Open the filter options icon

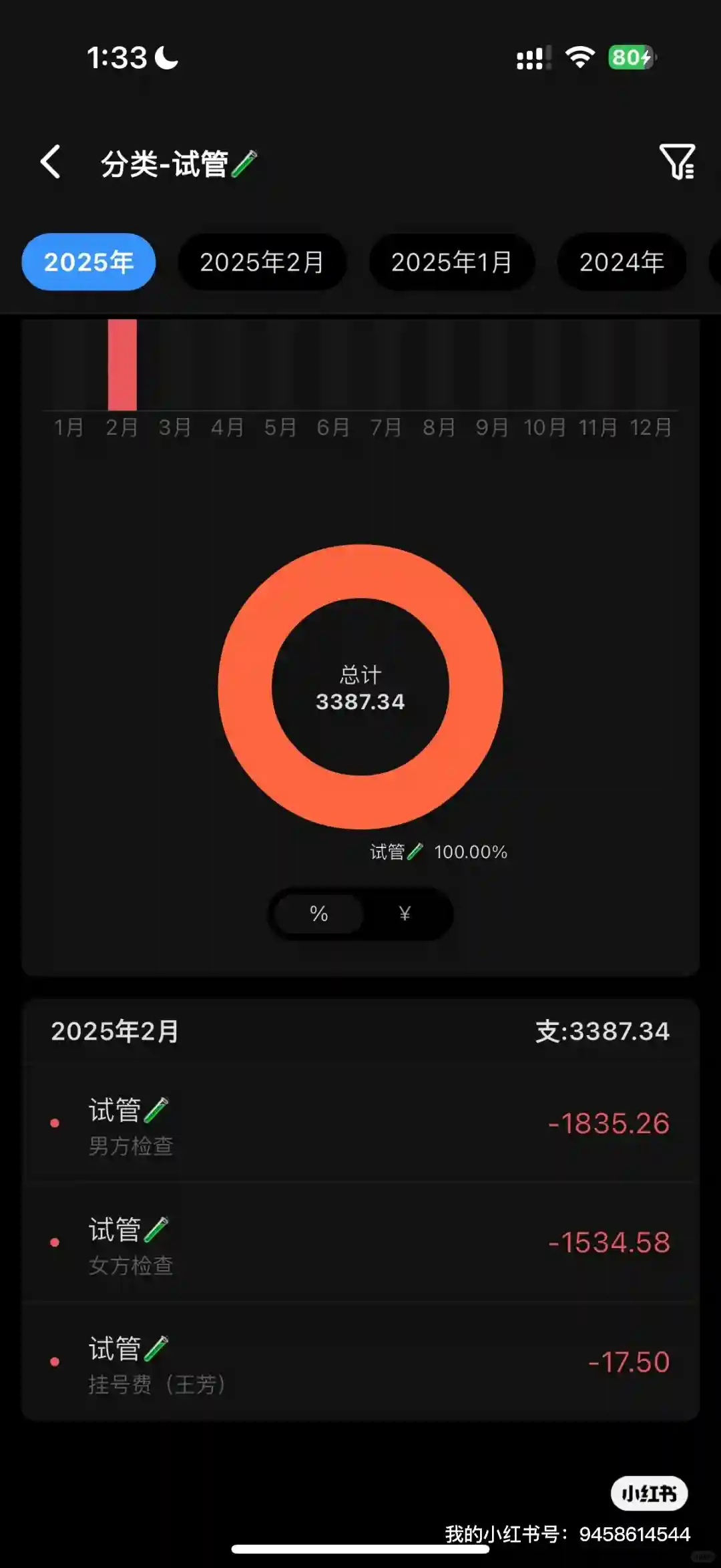[x=677, y=162]
